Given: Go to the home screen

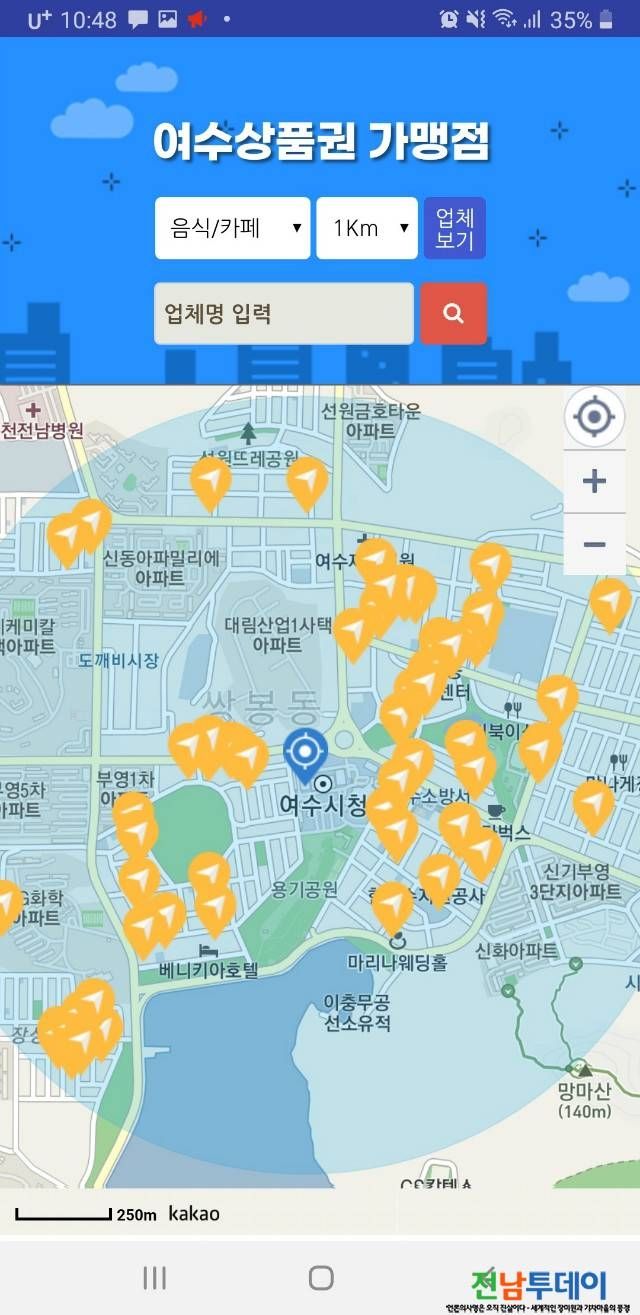Looking at the screenshot, I should pyautogui.click(x=321, y=1277).
